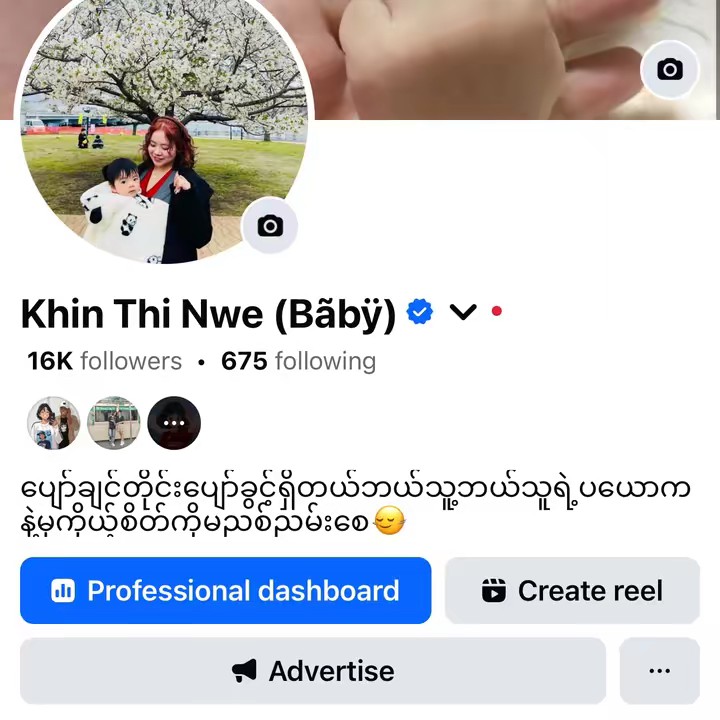Expand the profile switcher chevron beside name
Viewport: 720px width, 720px height.
pyautogui.click(x=463, y=313)
